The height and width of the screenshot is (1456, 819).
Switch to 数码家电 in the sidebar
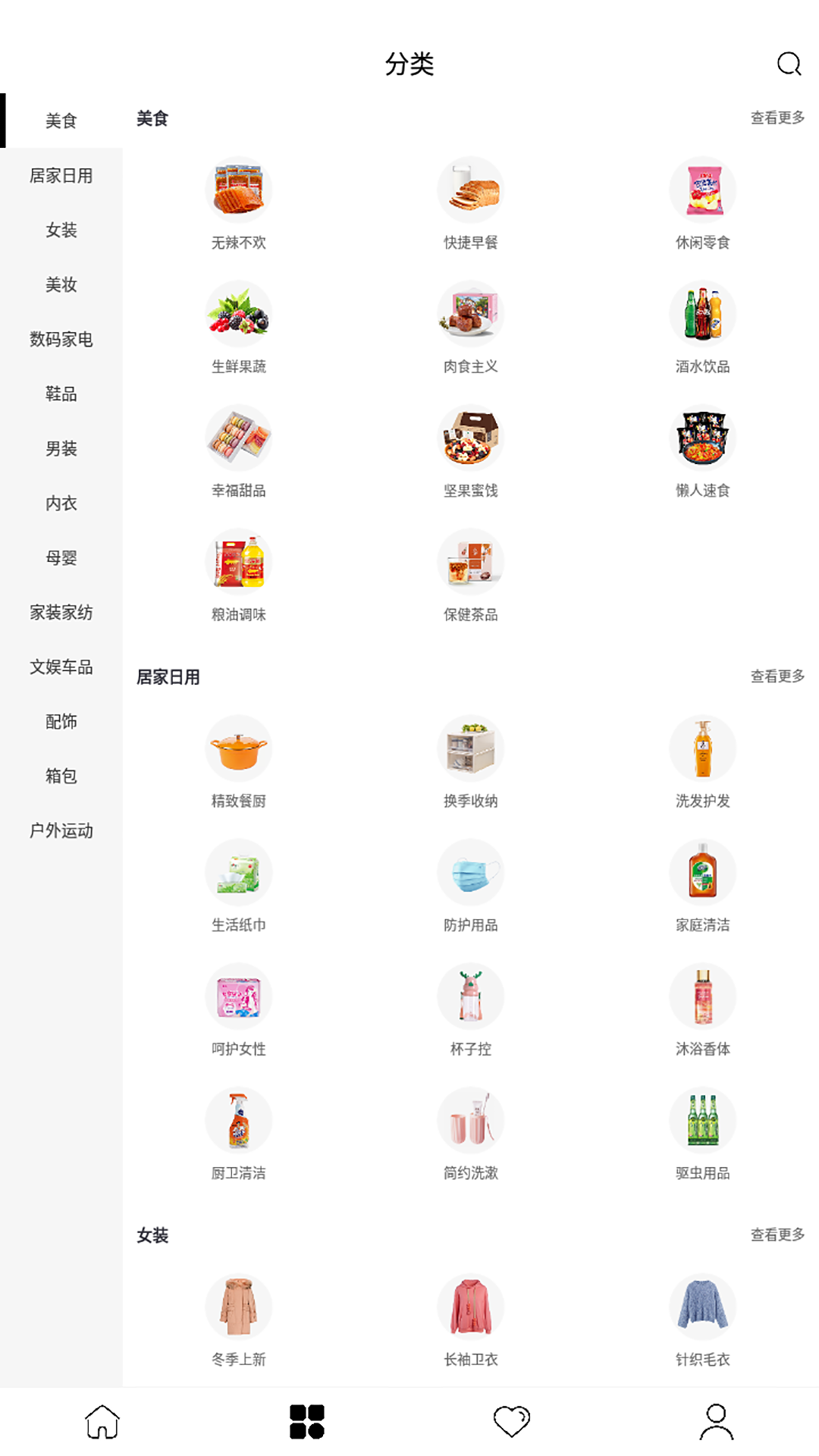[x=61, y=340]
